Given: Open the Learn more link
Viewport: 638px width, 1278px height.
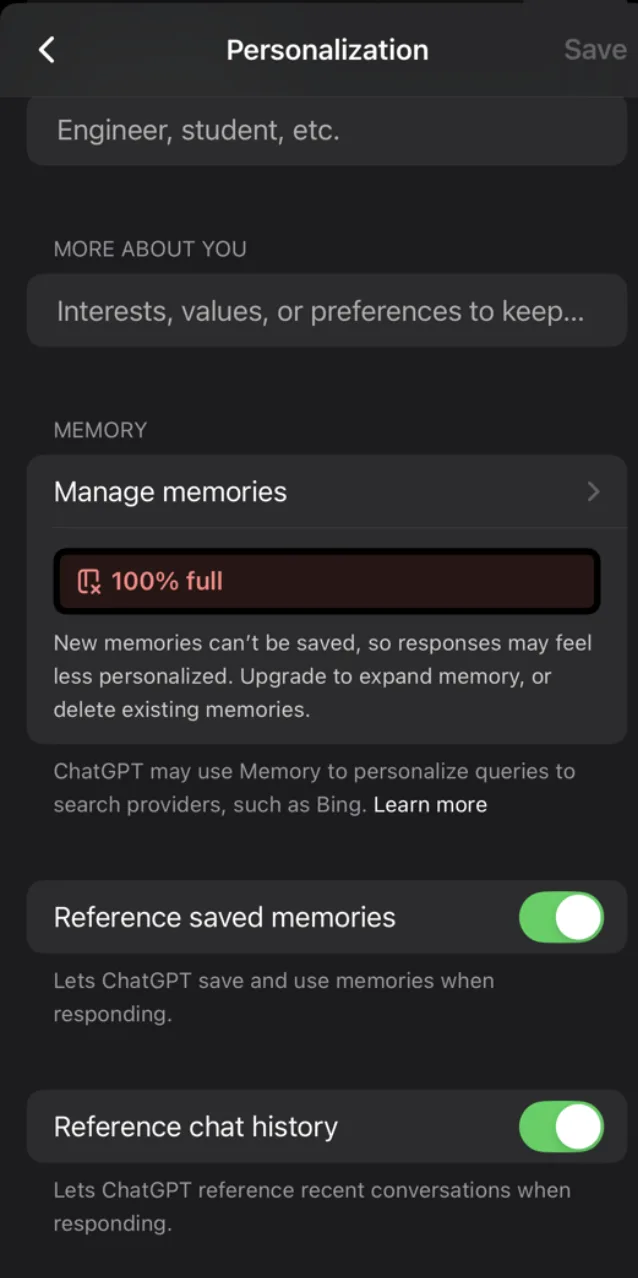Looking at the screenshot, I should coord(430,805).
